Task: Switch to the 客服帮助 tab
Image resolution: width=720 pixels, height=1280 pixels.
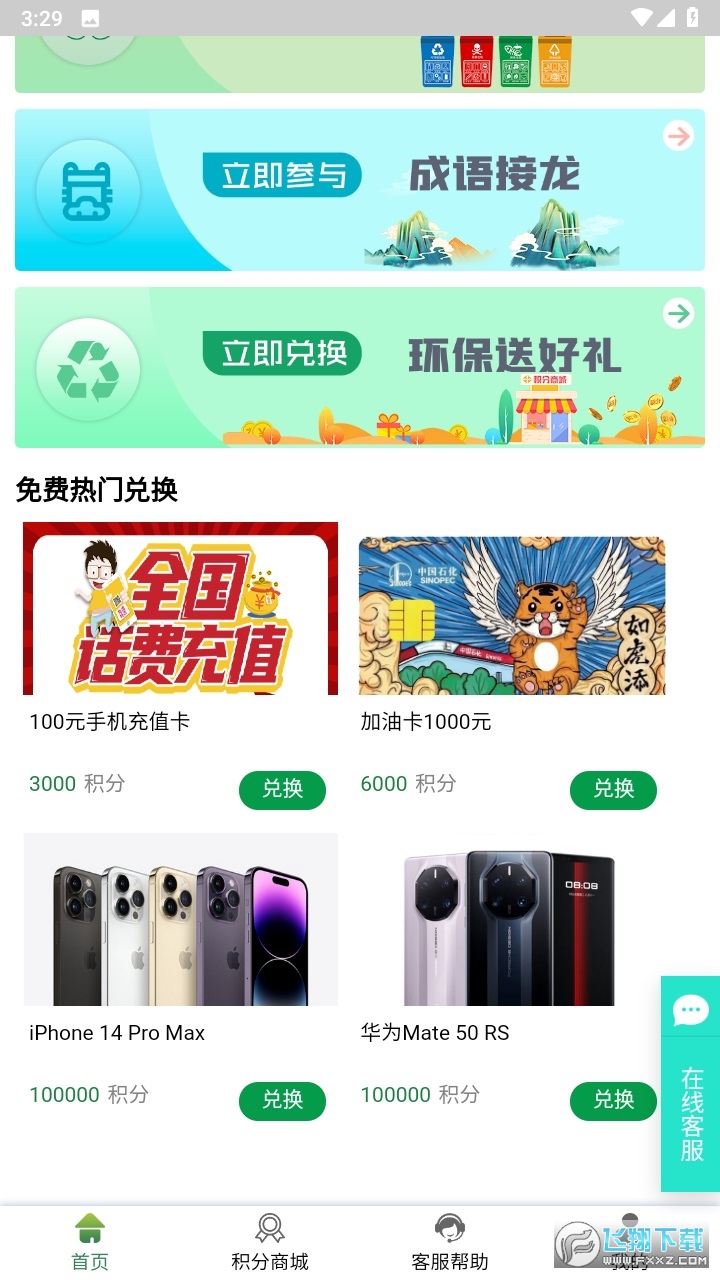Action: (450, 1243)
